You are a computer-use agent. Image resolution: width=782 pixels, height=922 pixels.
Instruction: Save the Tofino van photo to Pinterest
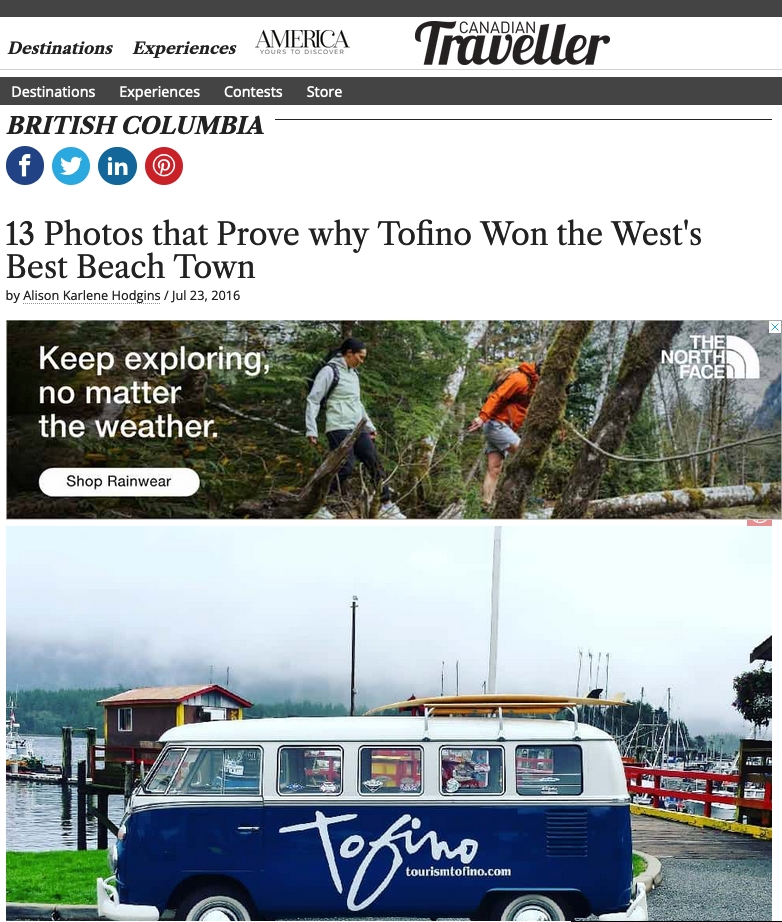click(x=760, y=519)
